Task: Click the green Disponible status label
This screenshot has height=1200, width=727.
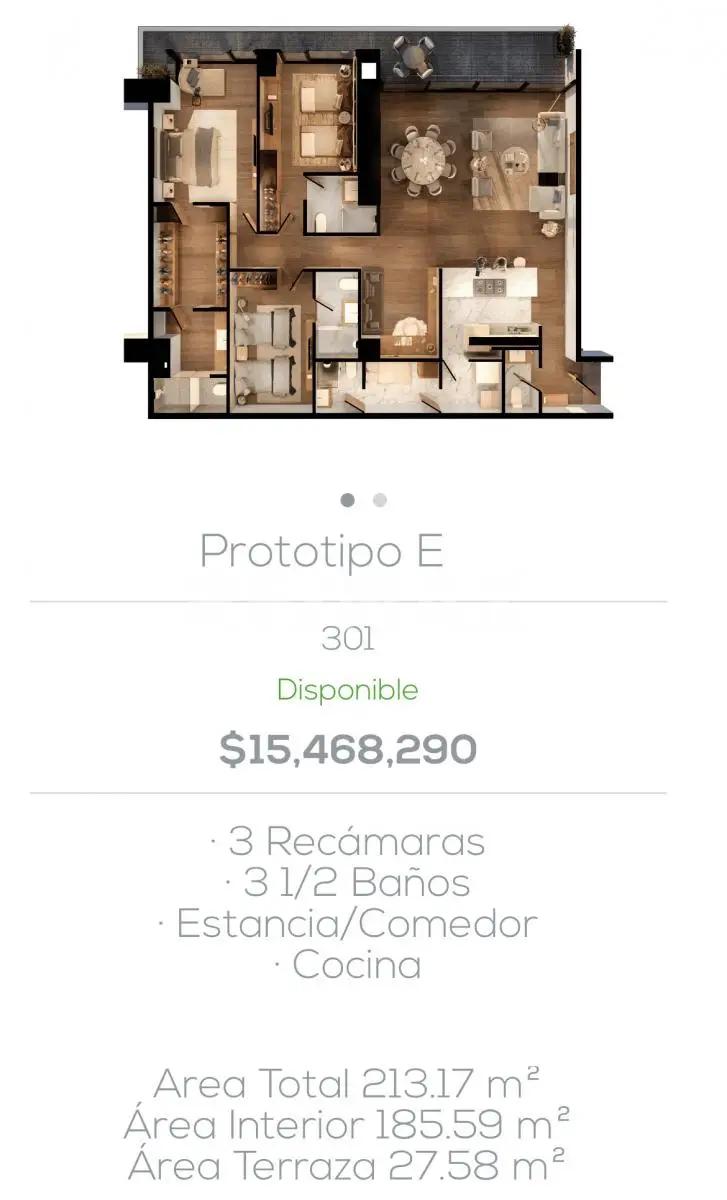Action: 347,689
